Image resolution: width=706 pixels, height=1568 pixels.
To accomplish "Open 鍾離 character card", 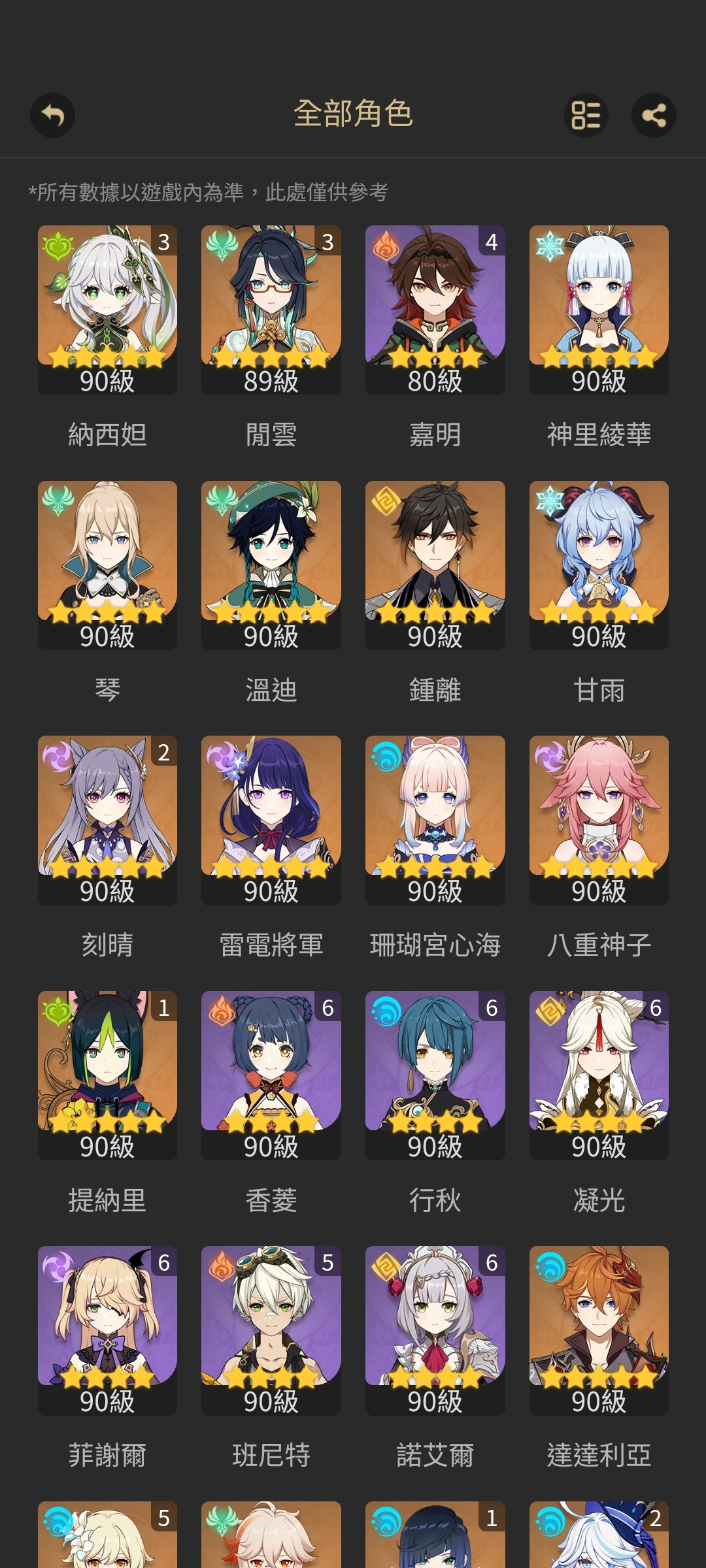I will coord(435,564).
